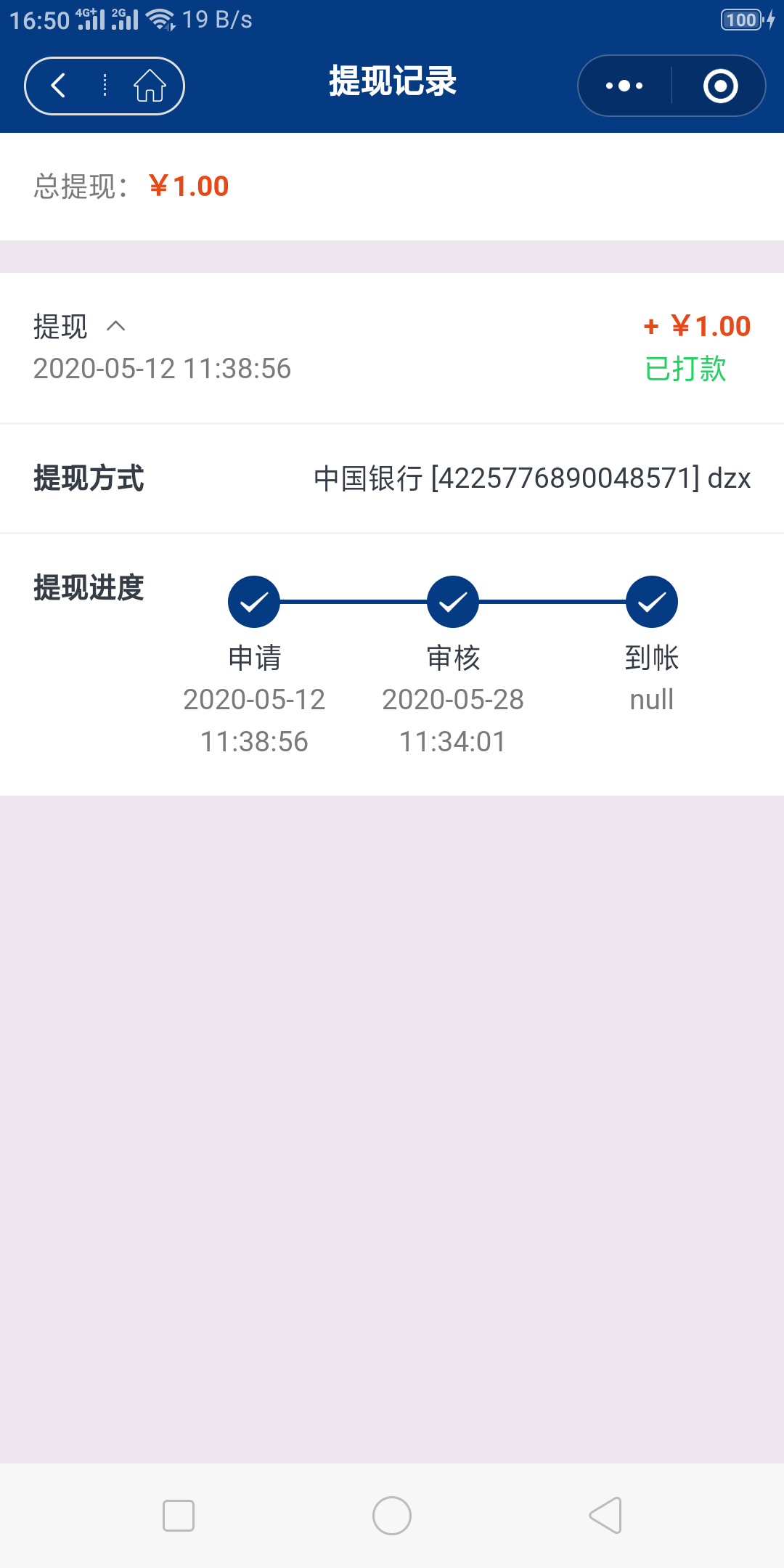The height and width of the screenshot is (1568, 784).
Task: Open the system recent apps view
Action: pyautogui.click(x=179, y=1516)
